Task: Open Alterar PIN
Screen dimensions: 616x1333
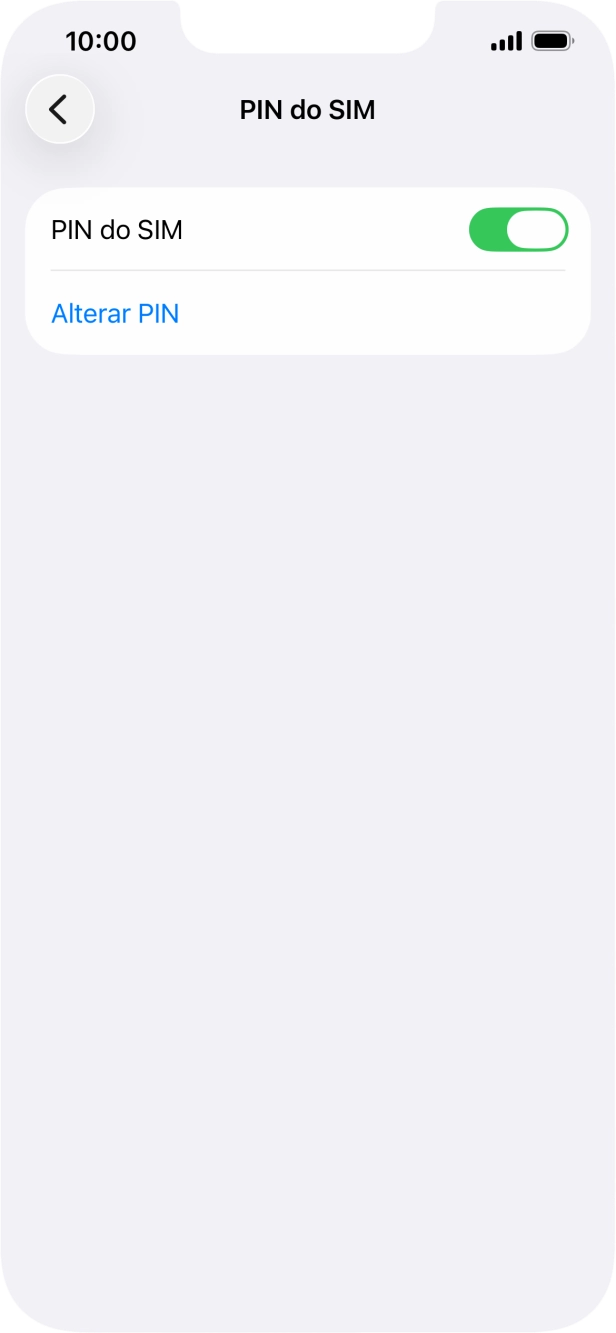Action: 115,314
